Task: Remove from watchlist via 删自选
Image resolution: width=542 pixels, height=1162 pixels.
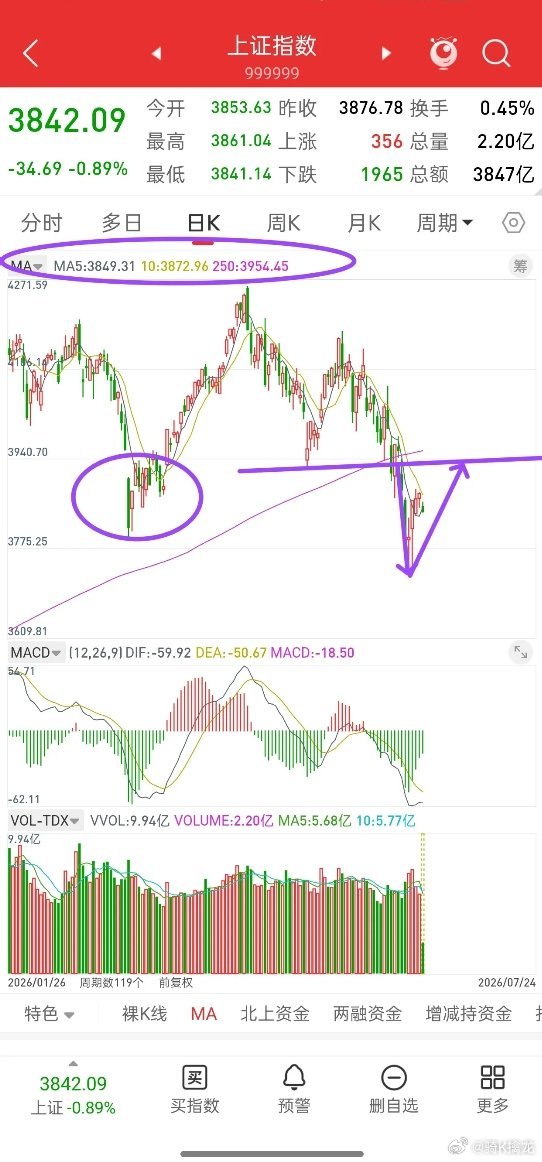Action: 394,1089
